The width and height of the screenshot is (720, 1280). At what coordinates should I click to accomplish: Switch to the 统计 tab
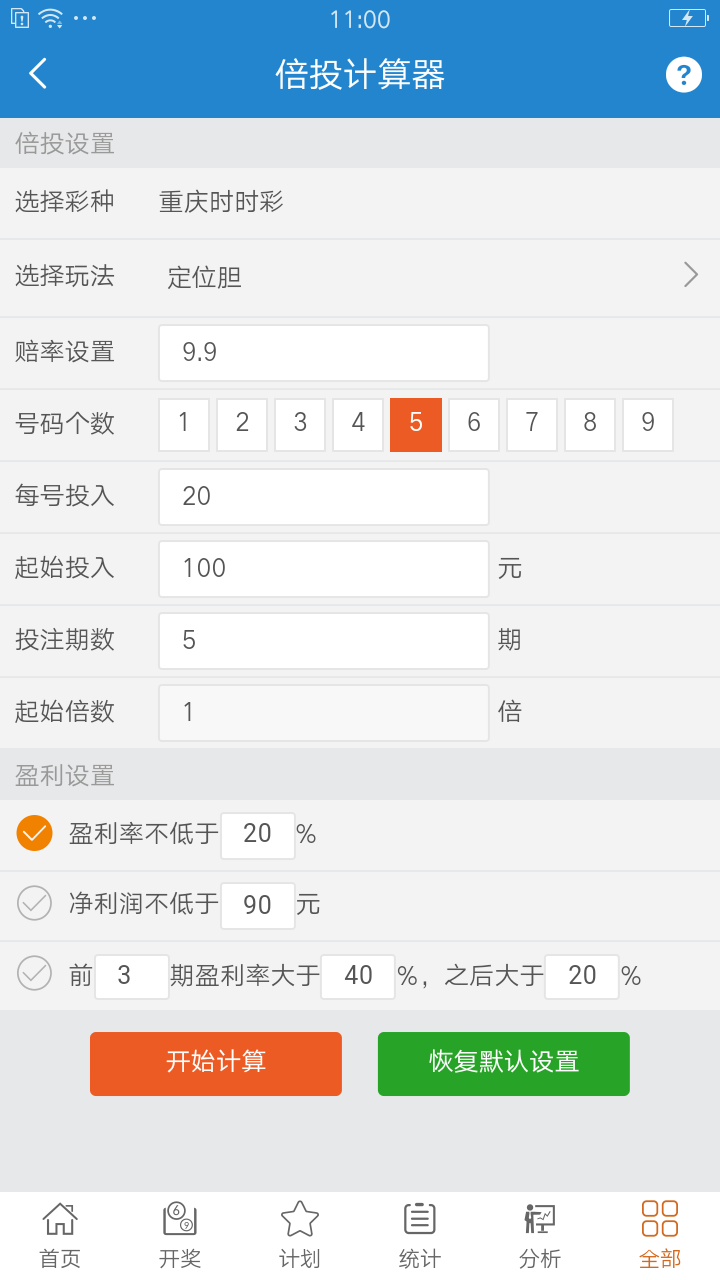[420, 1236]
